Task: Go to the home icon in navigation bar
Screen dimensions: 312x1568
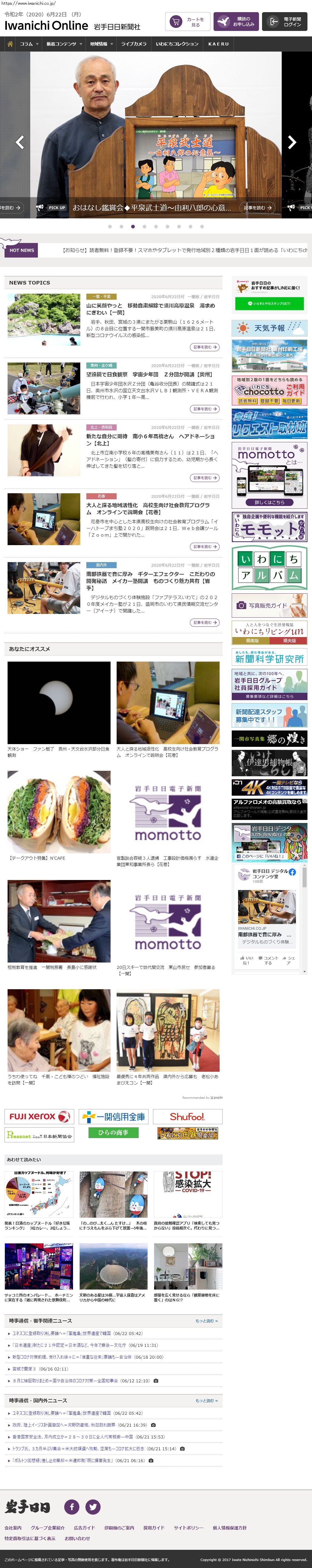Action: (10, 44)
